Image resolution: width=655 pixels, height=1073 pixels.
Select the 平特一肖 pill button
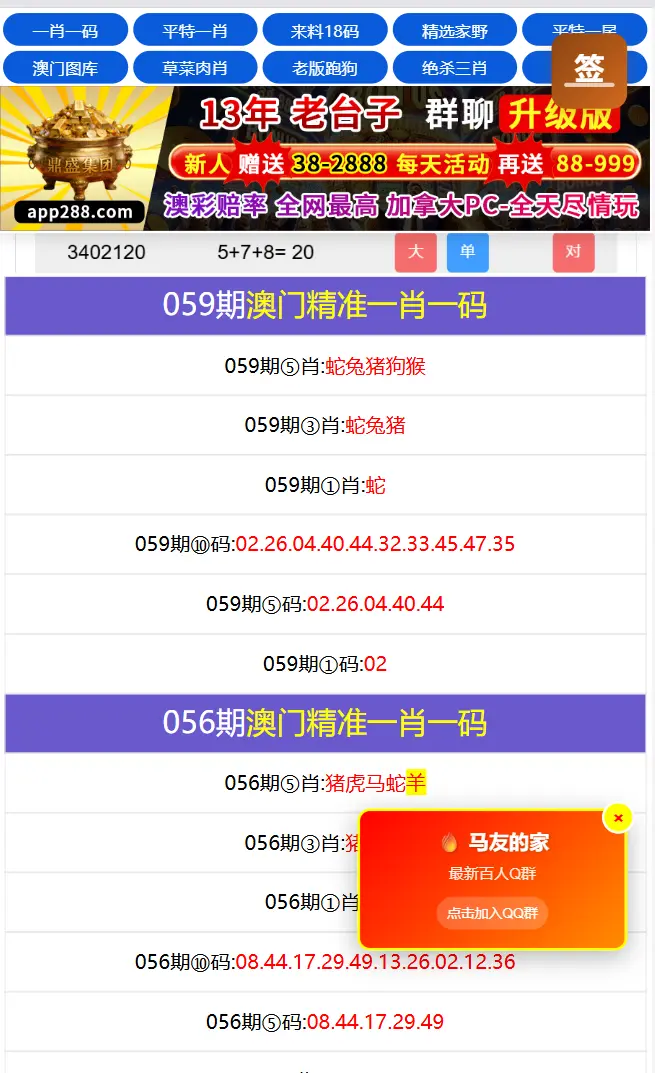[x=195, y=30]
